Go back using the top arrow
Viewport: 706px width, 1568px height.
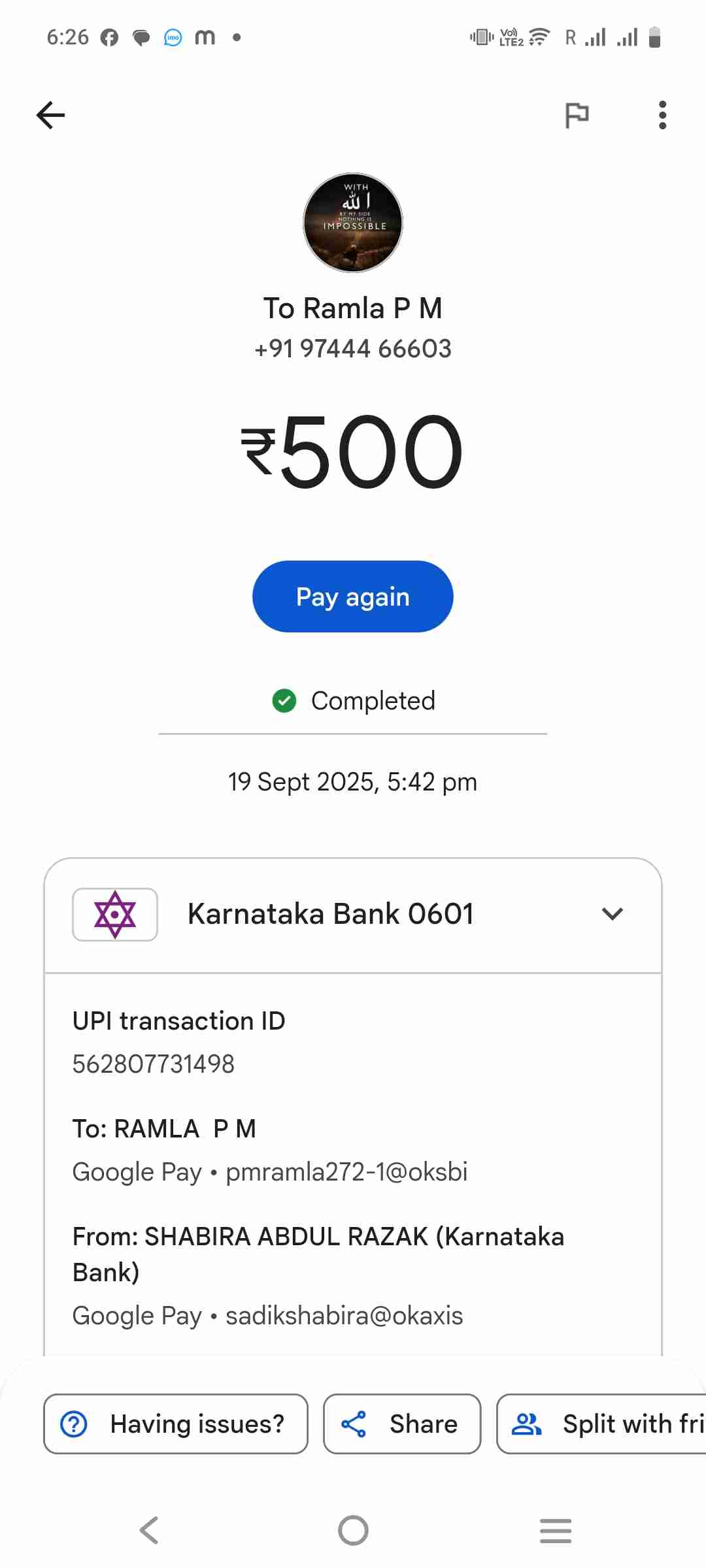coord(51,116)
